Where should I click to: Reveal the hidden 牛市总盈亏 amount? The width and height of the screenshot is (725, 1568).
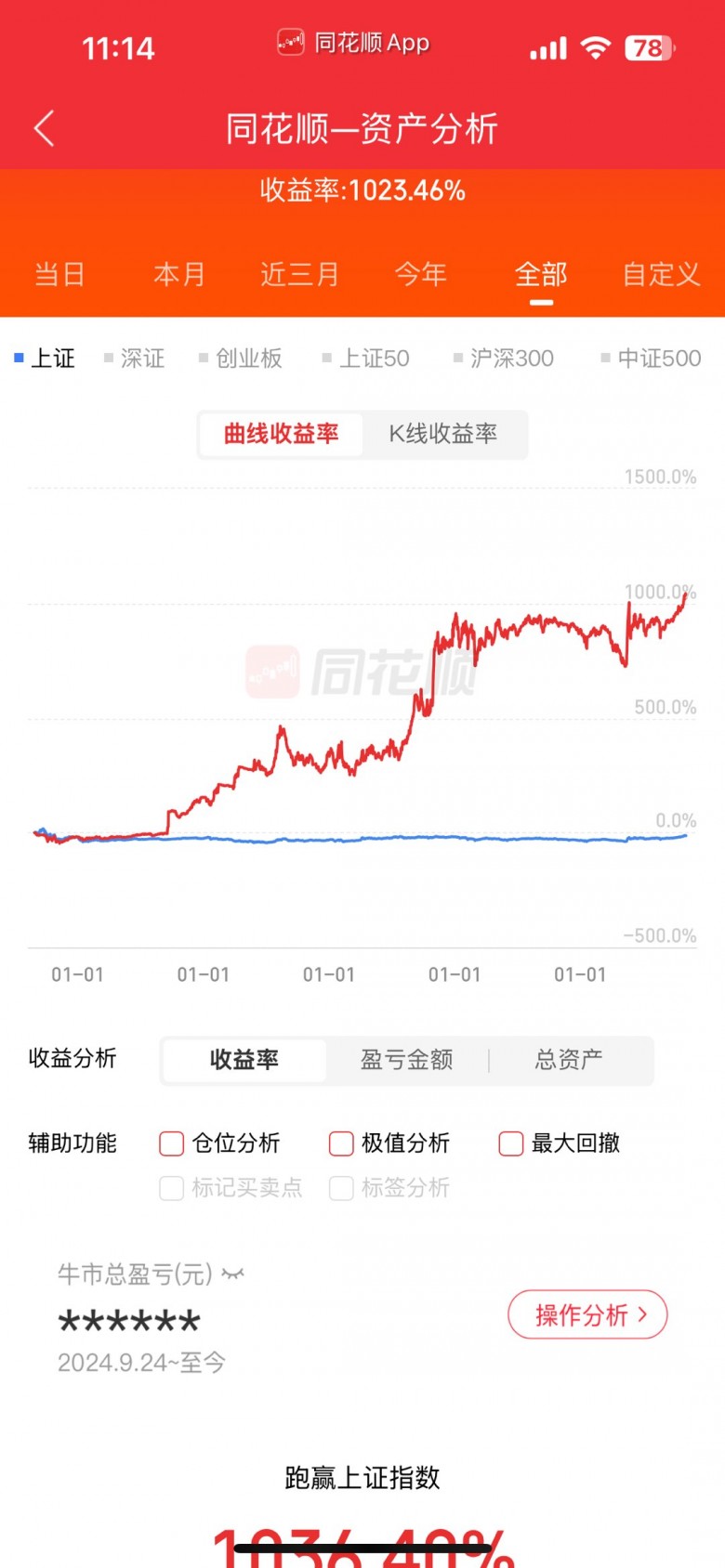[233, 1274]
